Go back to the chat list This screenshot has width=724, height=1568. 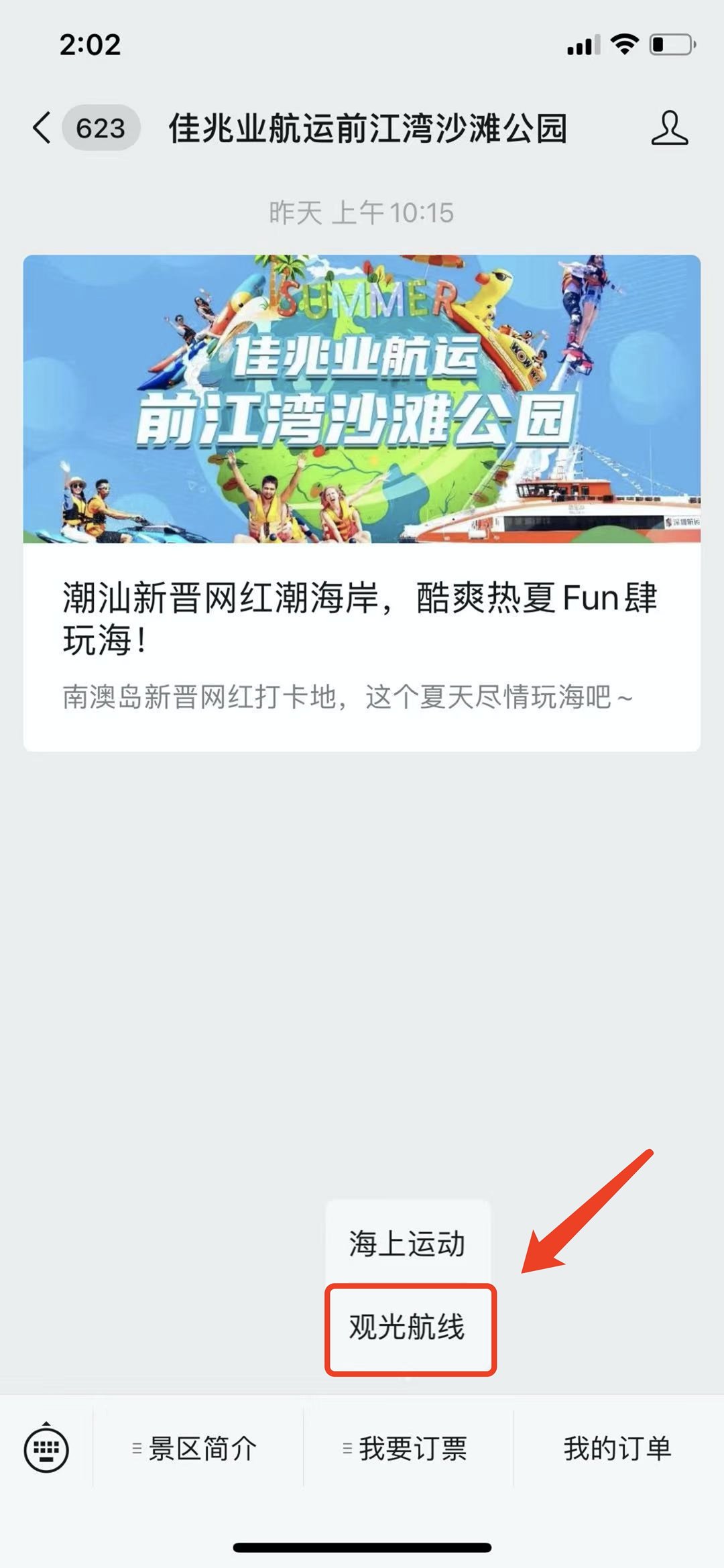(x=43, y=127)
